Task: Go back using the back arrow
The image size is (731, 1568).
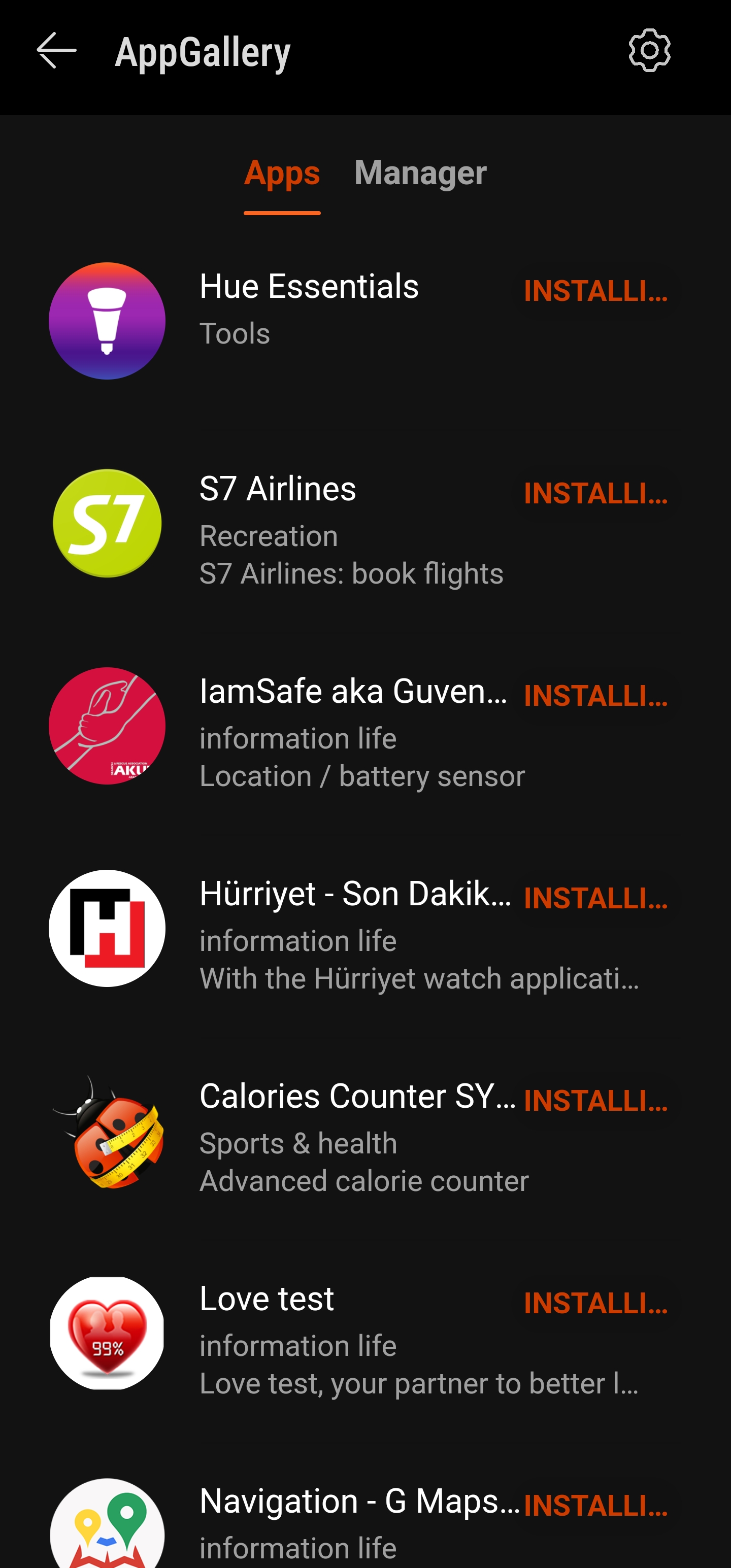Action: pos(55,51)
